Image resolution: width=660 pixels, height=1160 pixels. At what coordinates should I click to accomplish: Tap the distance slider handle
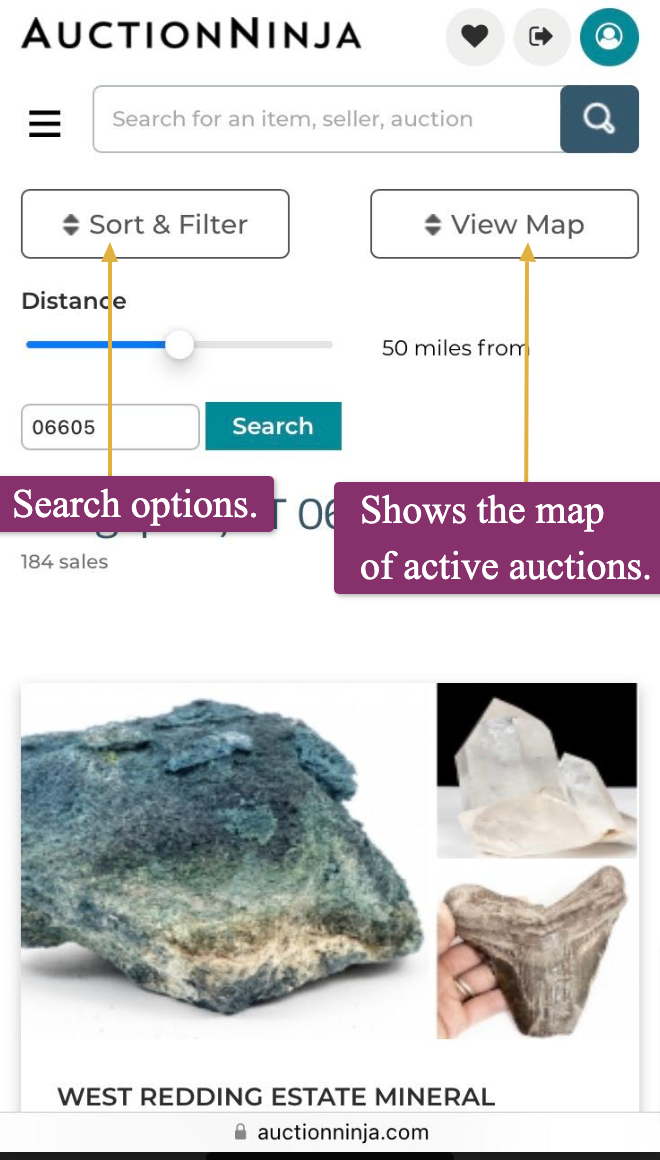click(179, 345)
